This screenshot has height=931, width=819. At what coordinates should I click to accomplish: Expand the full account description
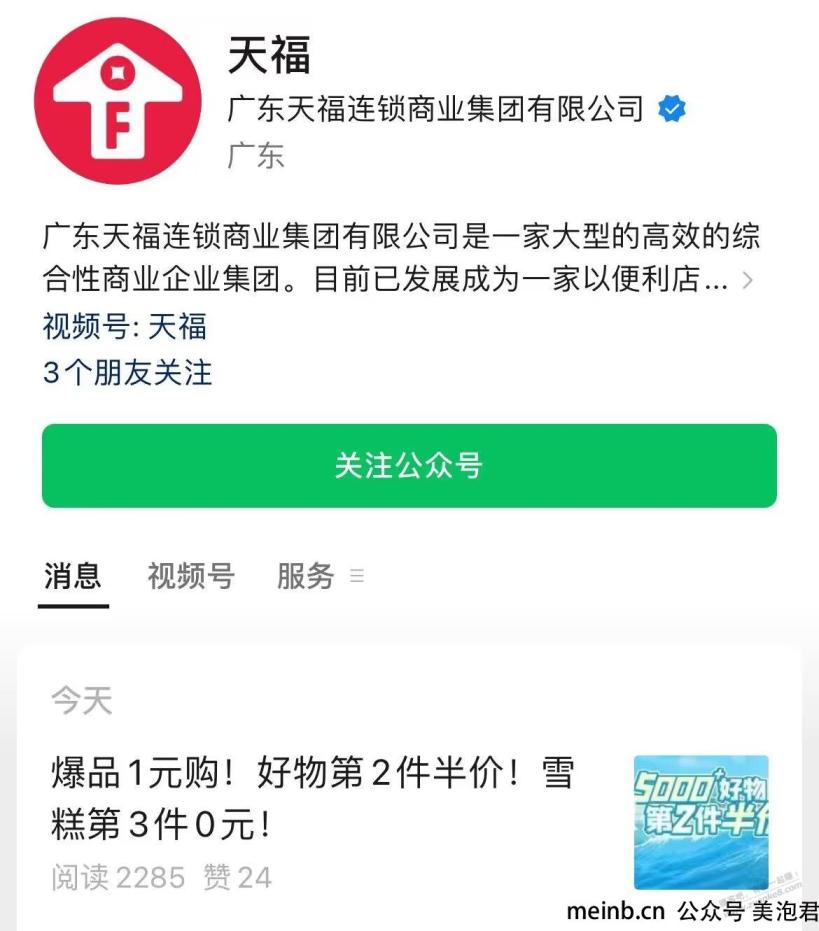click(746, 281)
